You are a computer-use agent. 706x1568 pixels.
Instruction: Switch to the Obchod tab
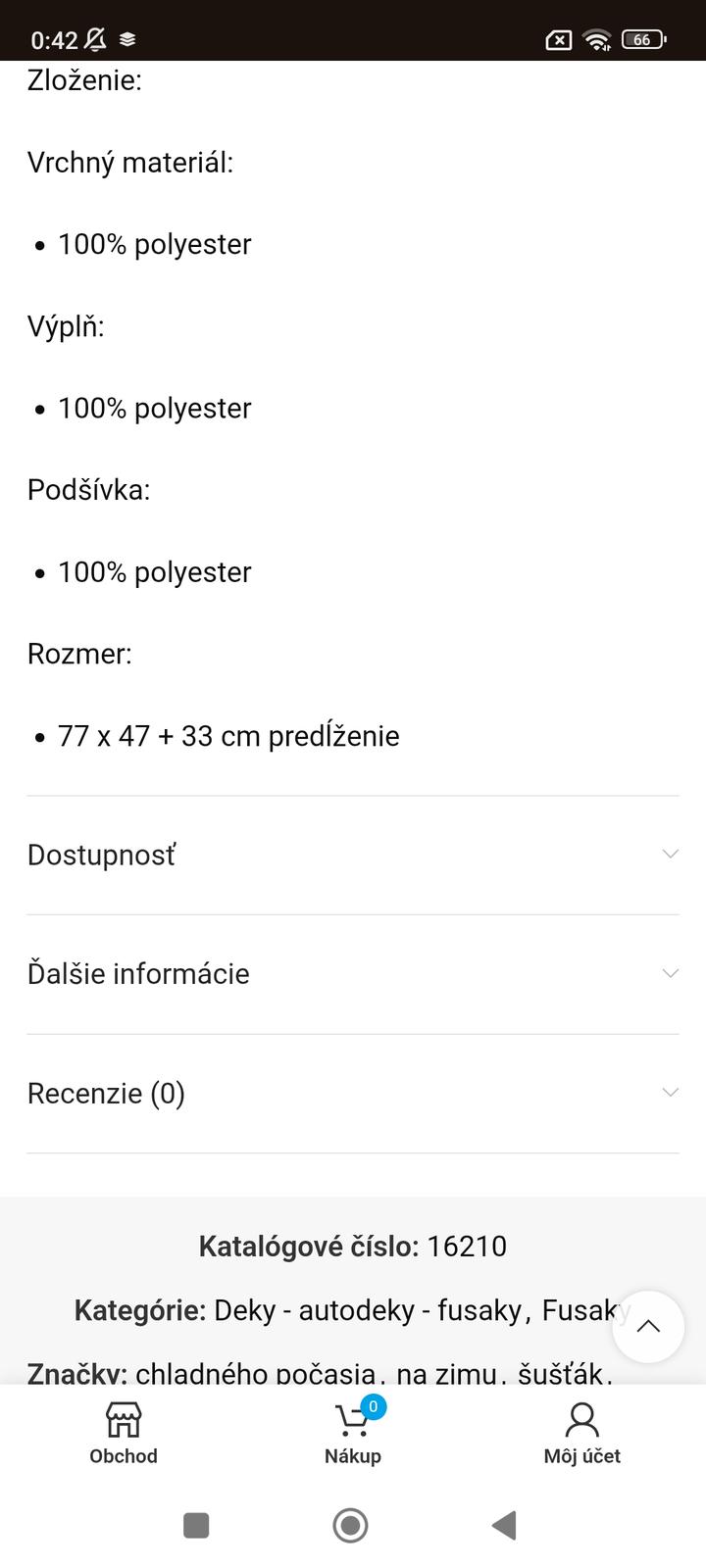click(x=124, y=1433)
